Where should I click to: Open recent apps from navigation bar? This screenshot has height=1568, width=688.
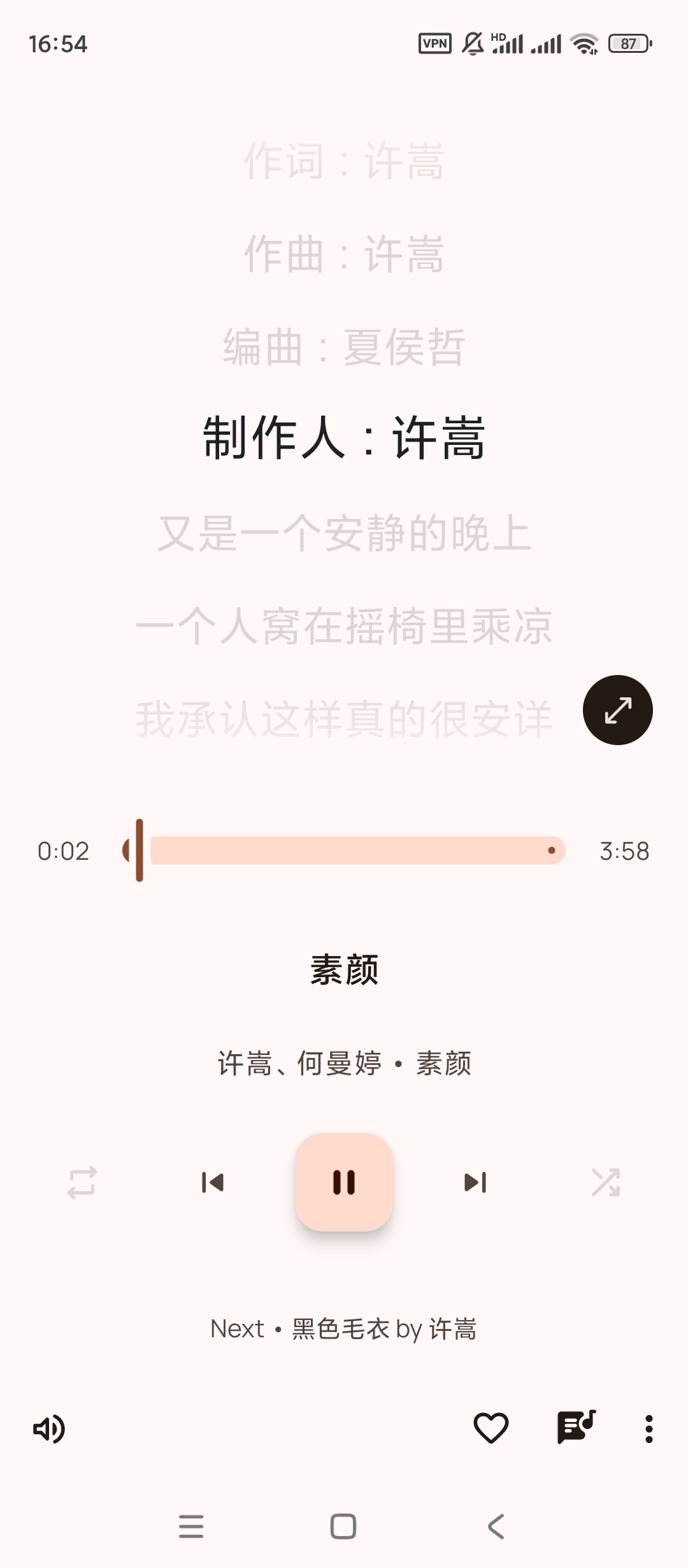click(191, 1527)
